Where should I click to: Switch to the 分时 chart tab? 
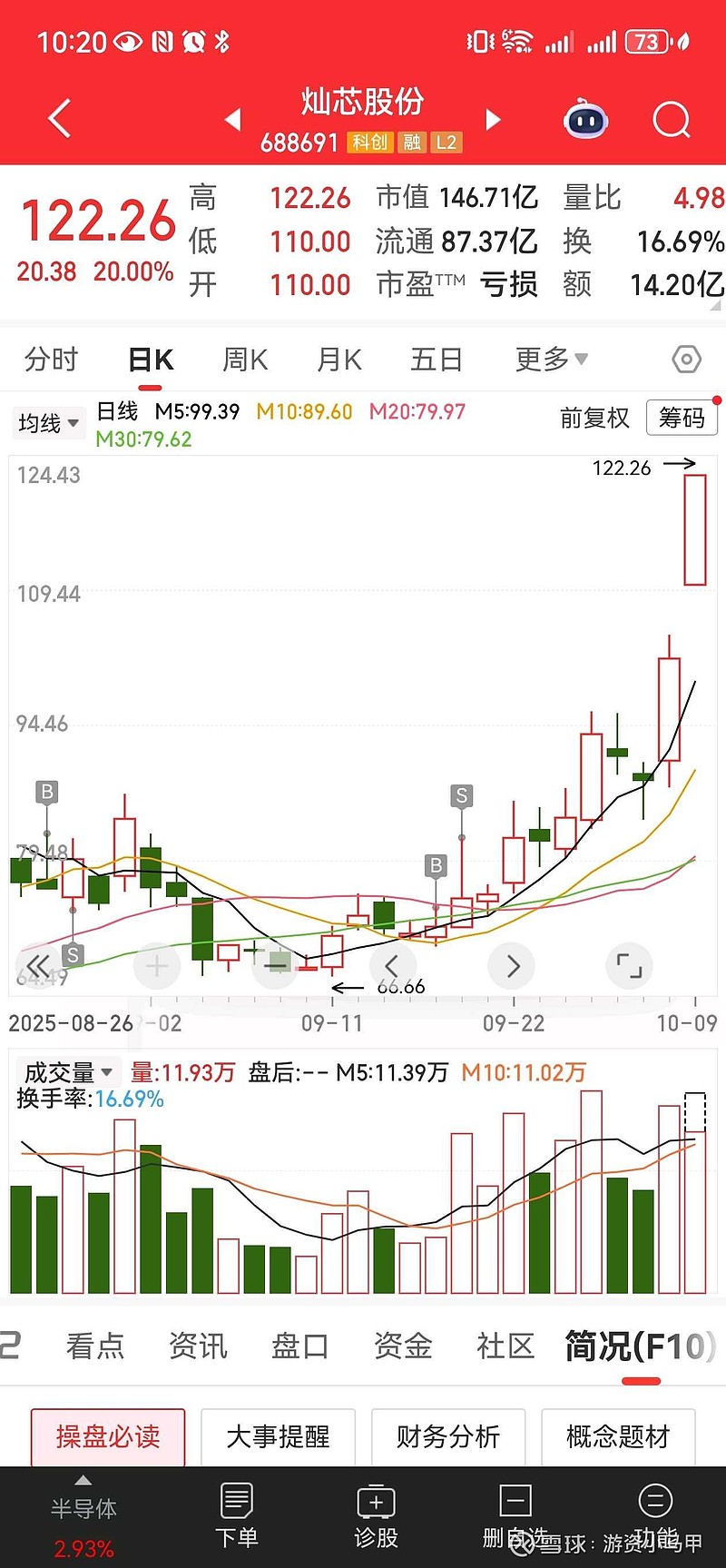(51, 360)
